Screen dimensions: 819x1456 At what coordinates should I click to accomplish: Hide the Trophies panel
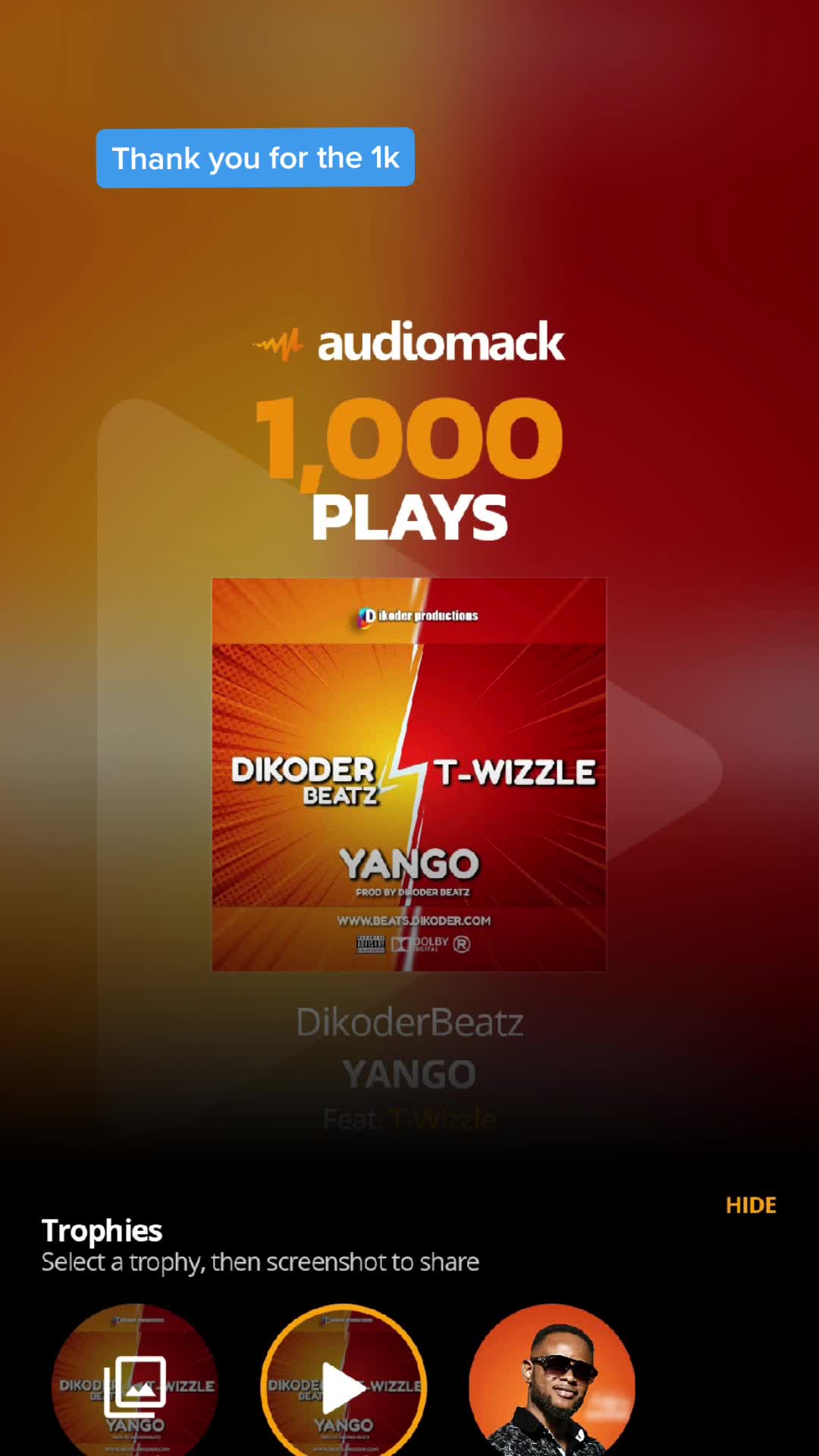pyautogui.click(x=751, y=1205)
